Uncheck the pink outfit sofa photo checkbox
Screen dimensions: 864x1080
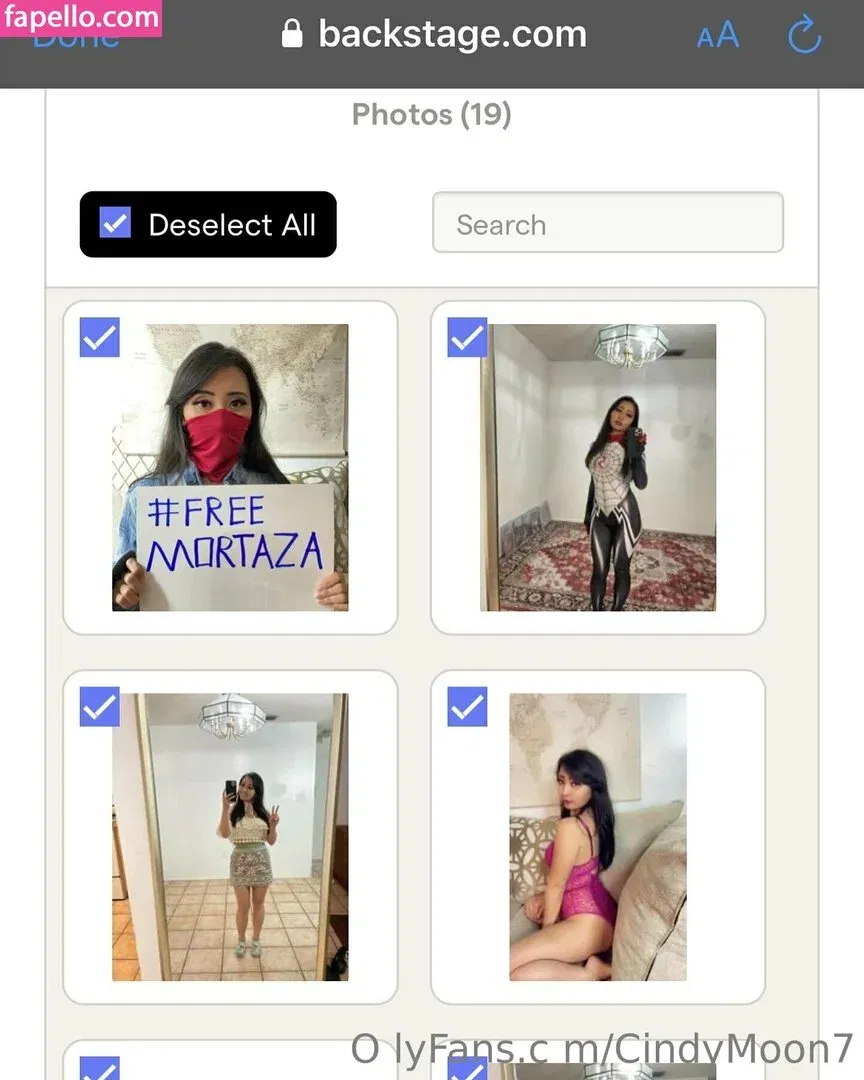[x=467, y=707]
